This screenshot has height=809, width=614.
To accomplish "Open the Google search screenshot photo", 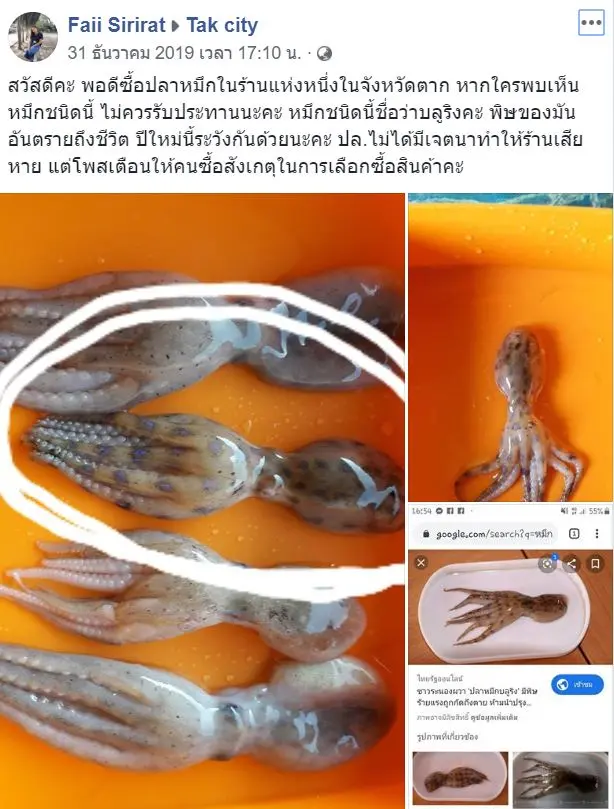I will tap(510, 655).
